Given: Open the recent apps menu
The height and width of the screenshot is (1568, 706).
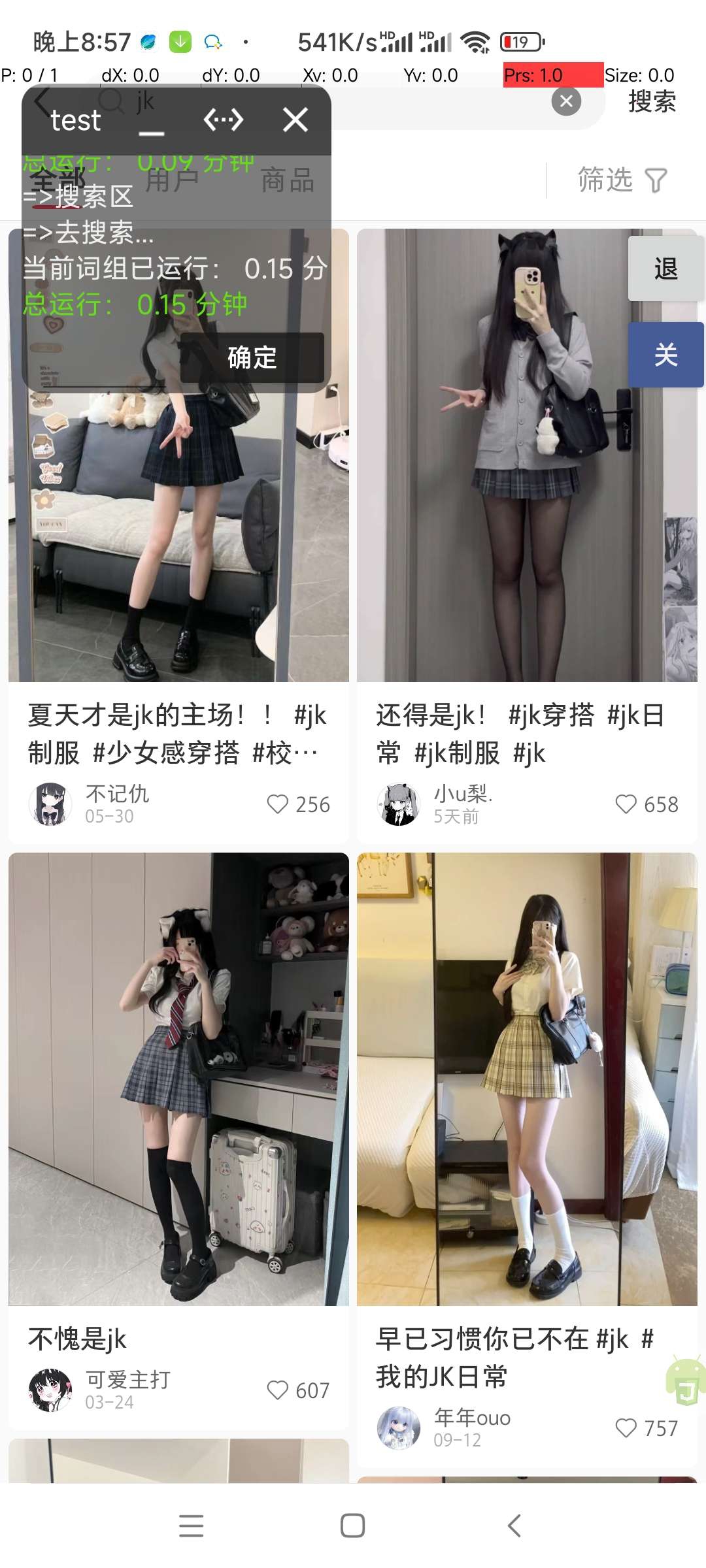Looking at the screenshot, I should [x=191, y=1526].
